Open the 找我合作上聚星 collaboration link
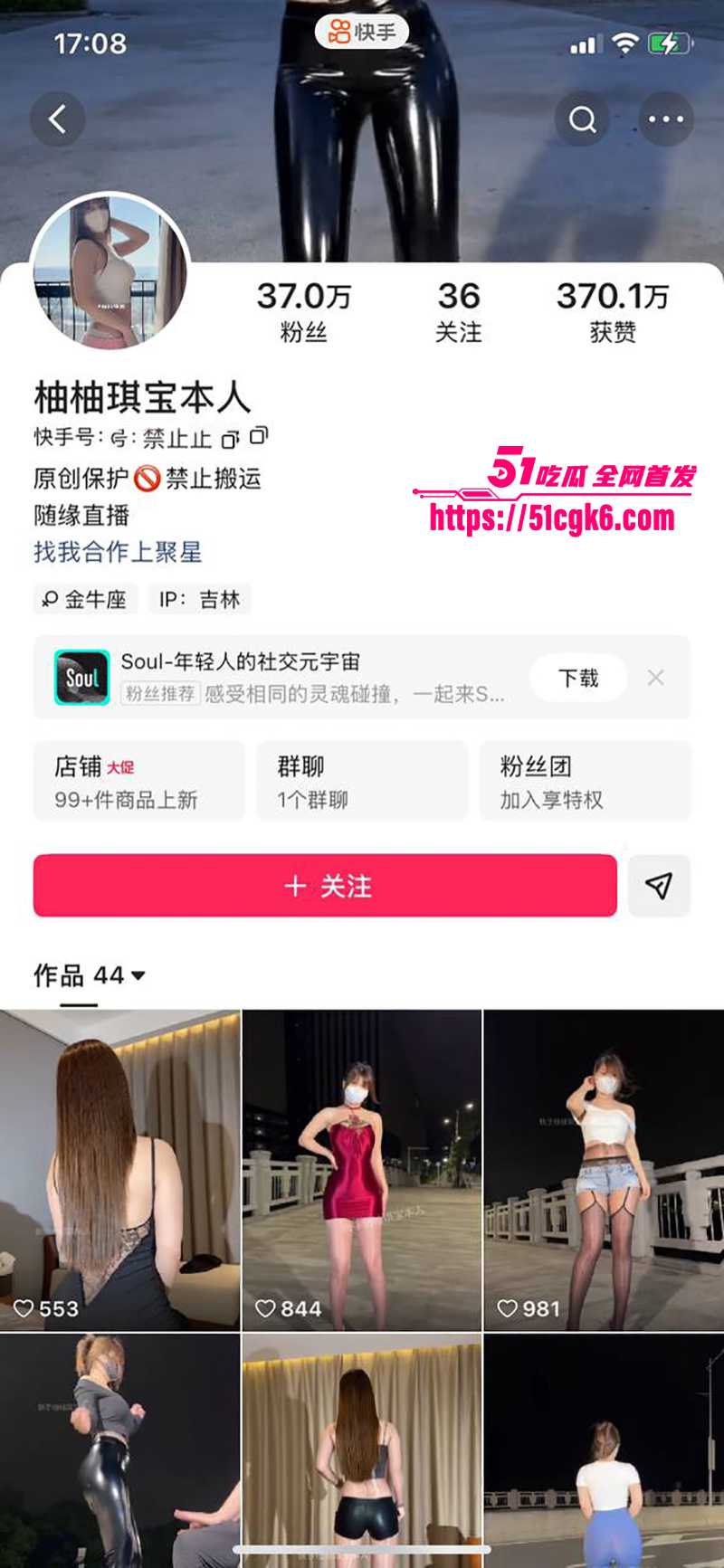This screenshot has height=1568, width=724. click(116, 550)
